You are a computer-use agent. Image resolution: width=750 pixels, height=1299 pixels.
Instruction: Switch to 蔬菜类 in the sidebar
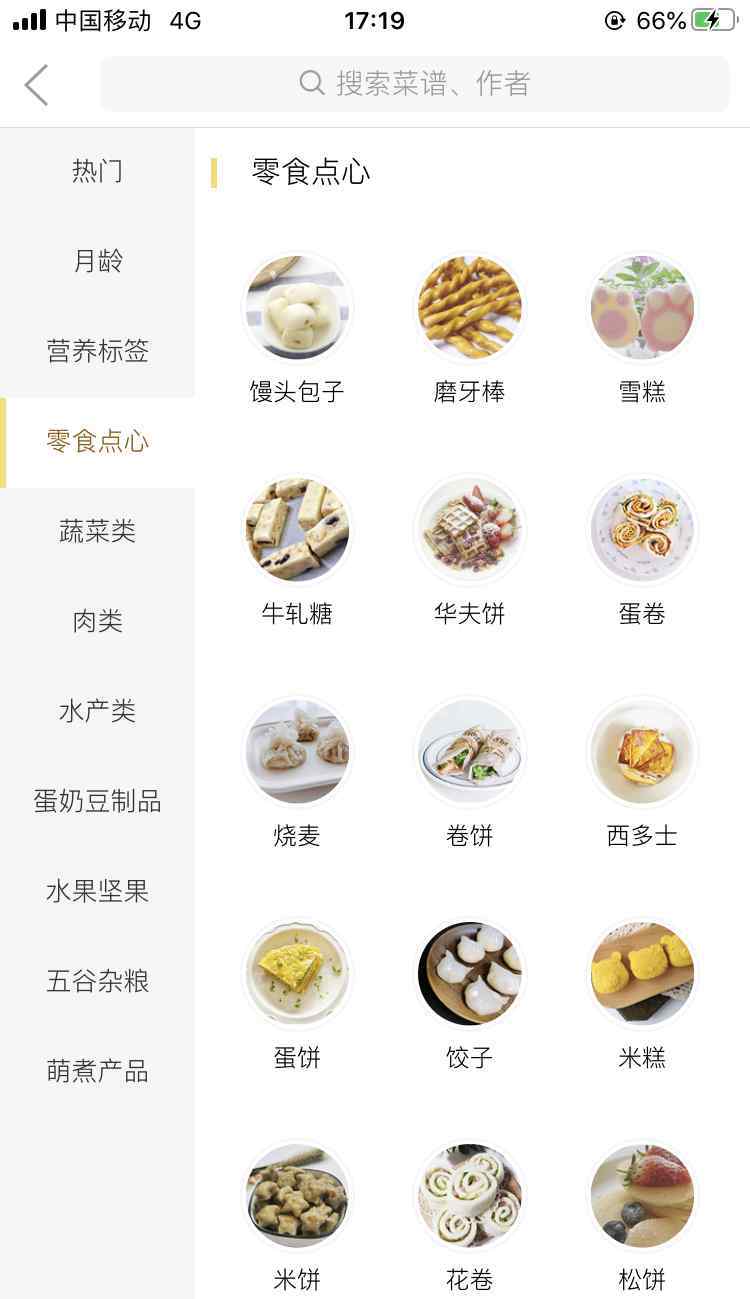tap(97, 531)
